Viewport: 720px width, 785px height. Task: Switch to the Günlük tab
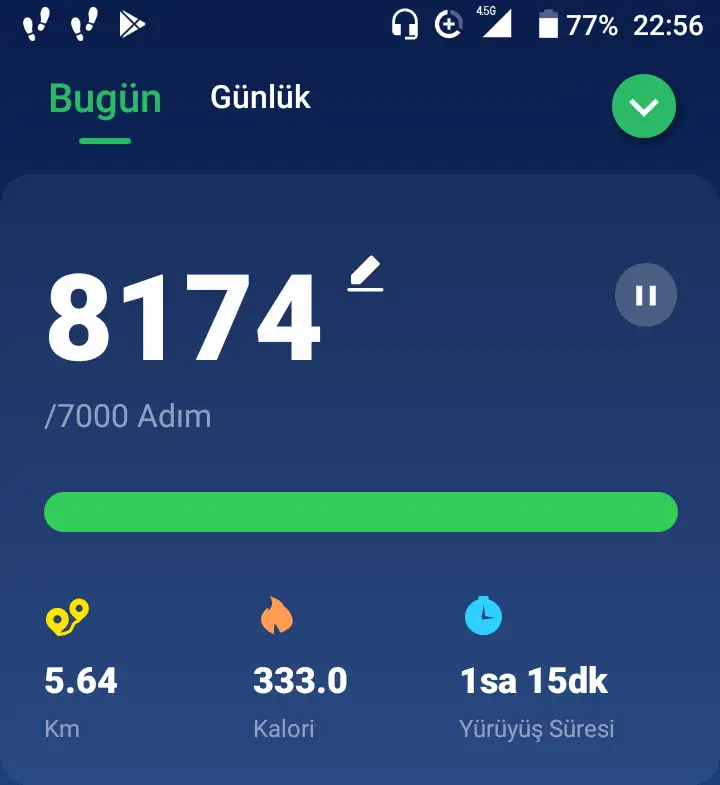260,98
